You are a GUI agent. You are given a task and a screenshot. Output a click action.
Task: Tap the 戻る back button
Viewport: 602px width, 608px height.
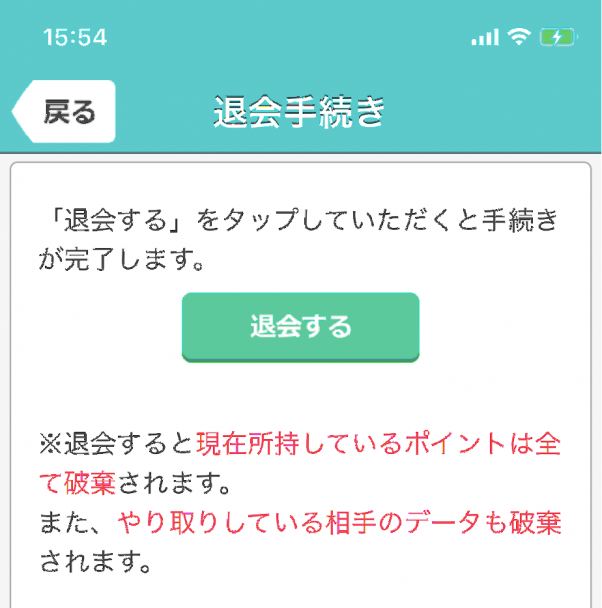tap(66, 111)
